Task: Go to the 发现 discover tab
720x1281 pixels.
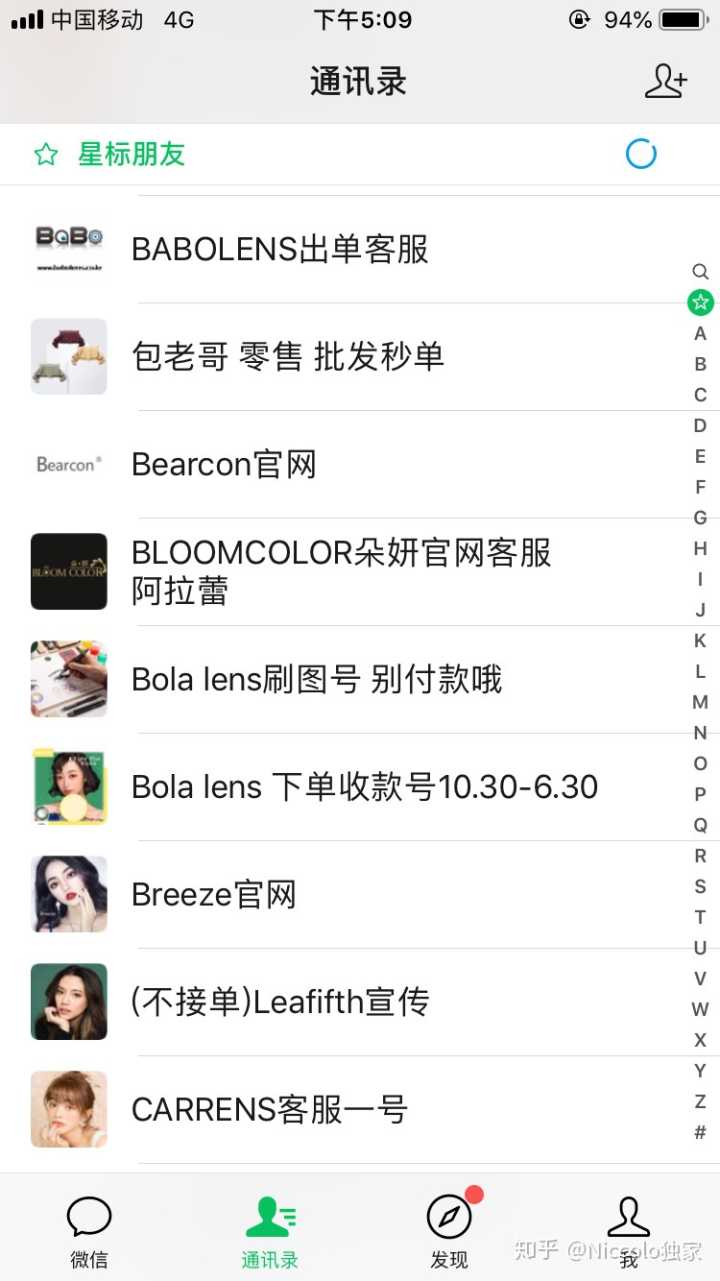Action: tap(449, 1230)
